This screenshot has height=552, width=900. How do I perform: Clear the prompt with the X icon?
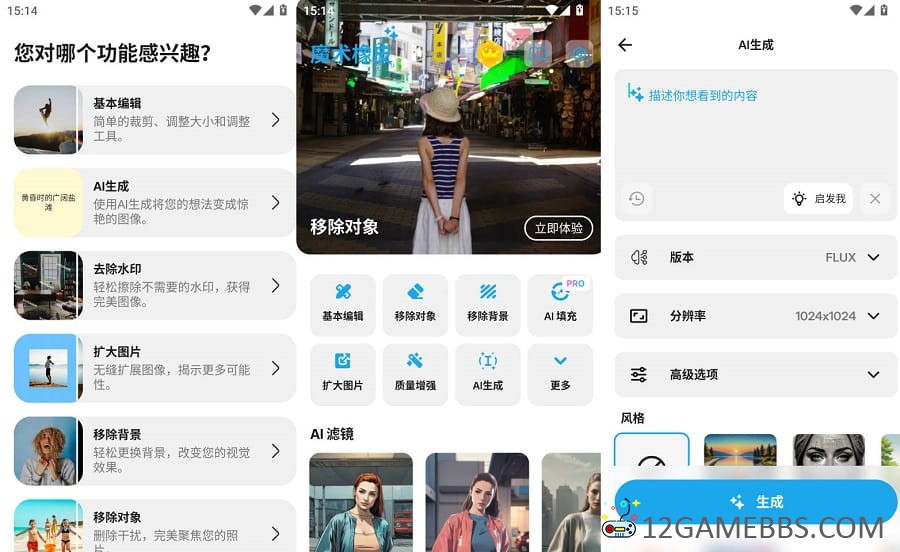coord(875,199)
